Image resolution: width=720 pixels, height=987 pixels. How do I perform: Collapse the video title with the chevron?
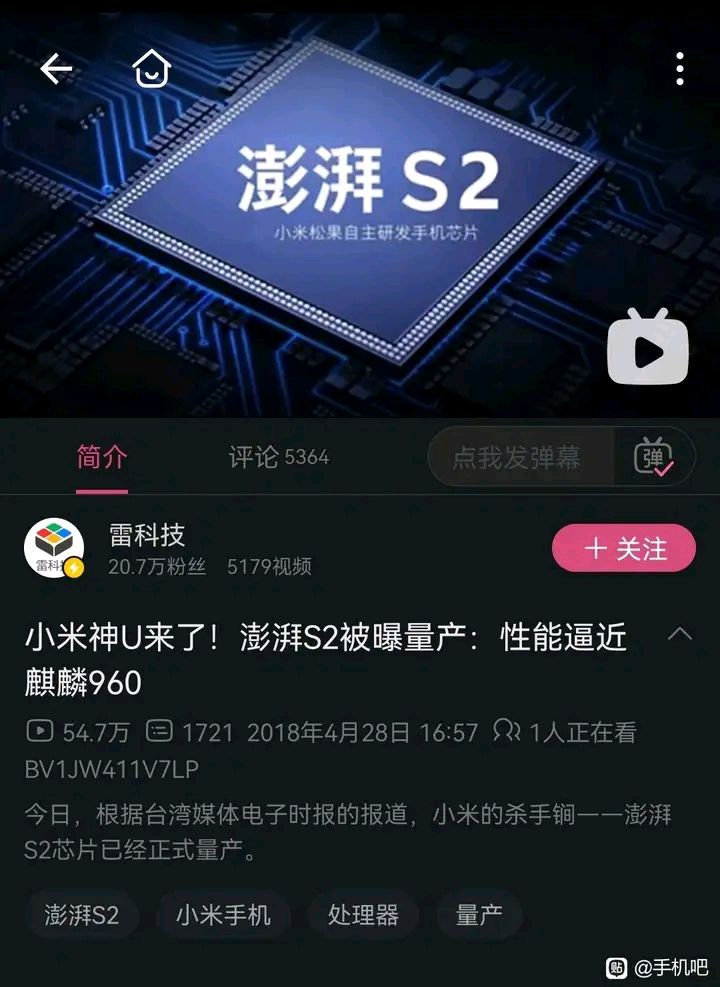(682, 634)
